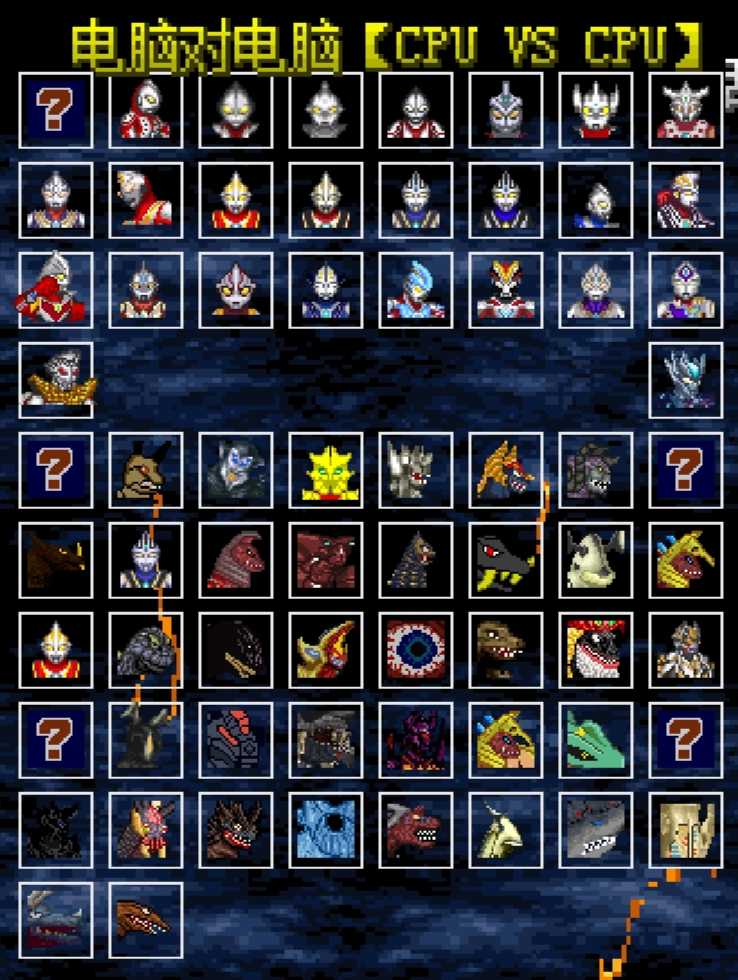
Task: Choose the gold-armored character below the hero rows
Action: tap(56, 380)
